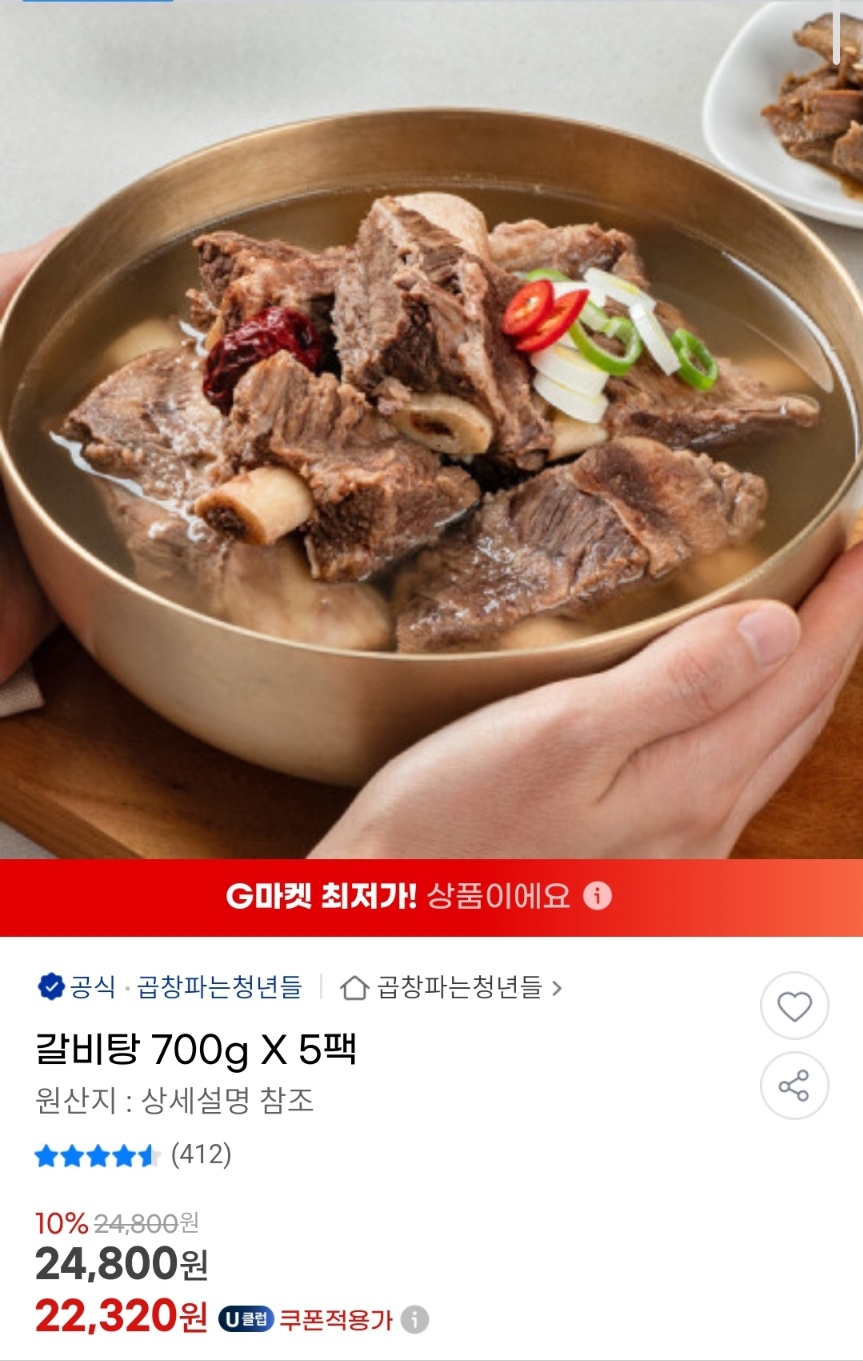Open info about G마켓 최저가 banner
The width and height of the screenshot is (863, 1361).
click(597, 895)
